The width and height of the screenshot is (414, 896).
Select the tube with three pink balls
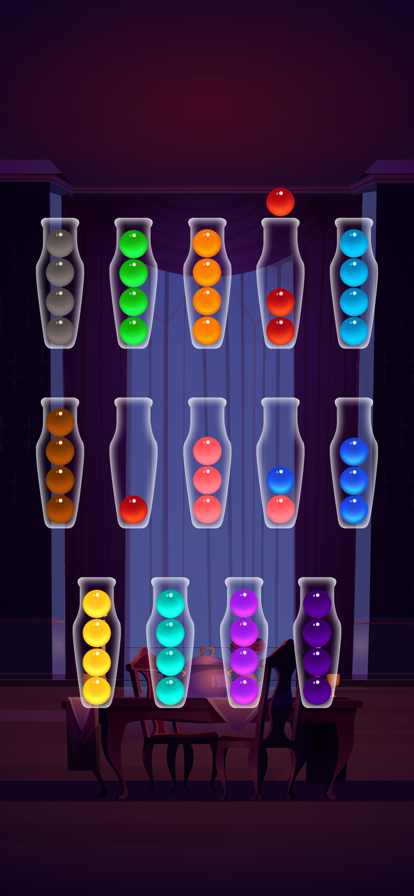(x=207, y=463)
